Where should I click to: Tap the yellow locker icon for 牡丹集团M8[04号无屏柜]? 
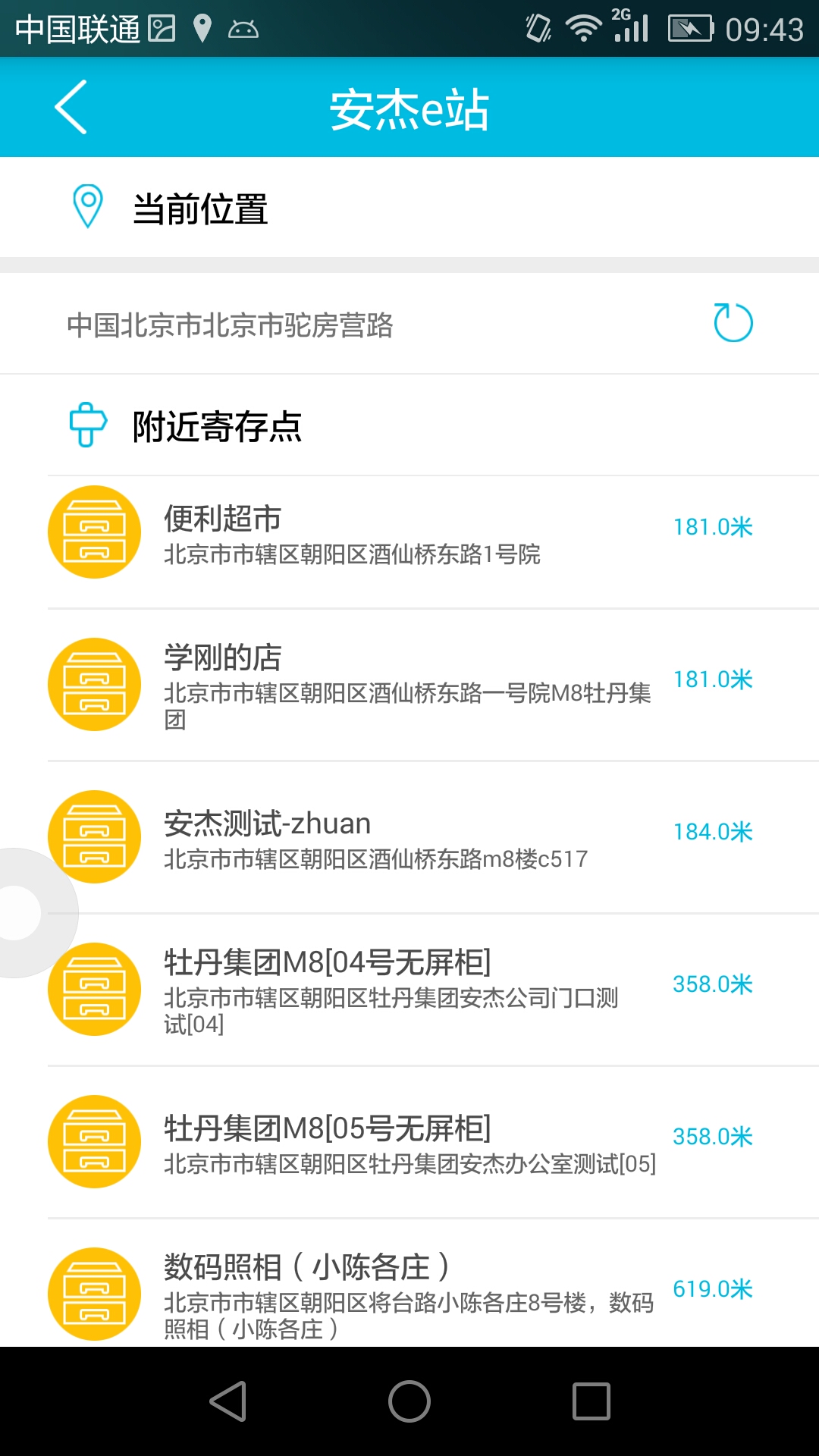click(x=93, y=988)
